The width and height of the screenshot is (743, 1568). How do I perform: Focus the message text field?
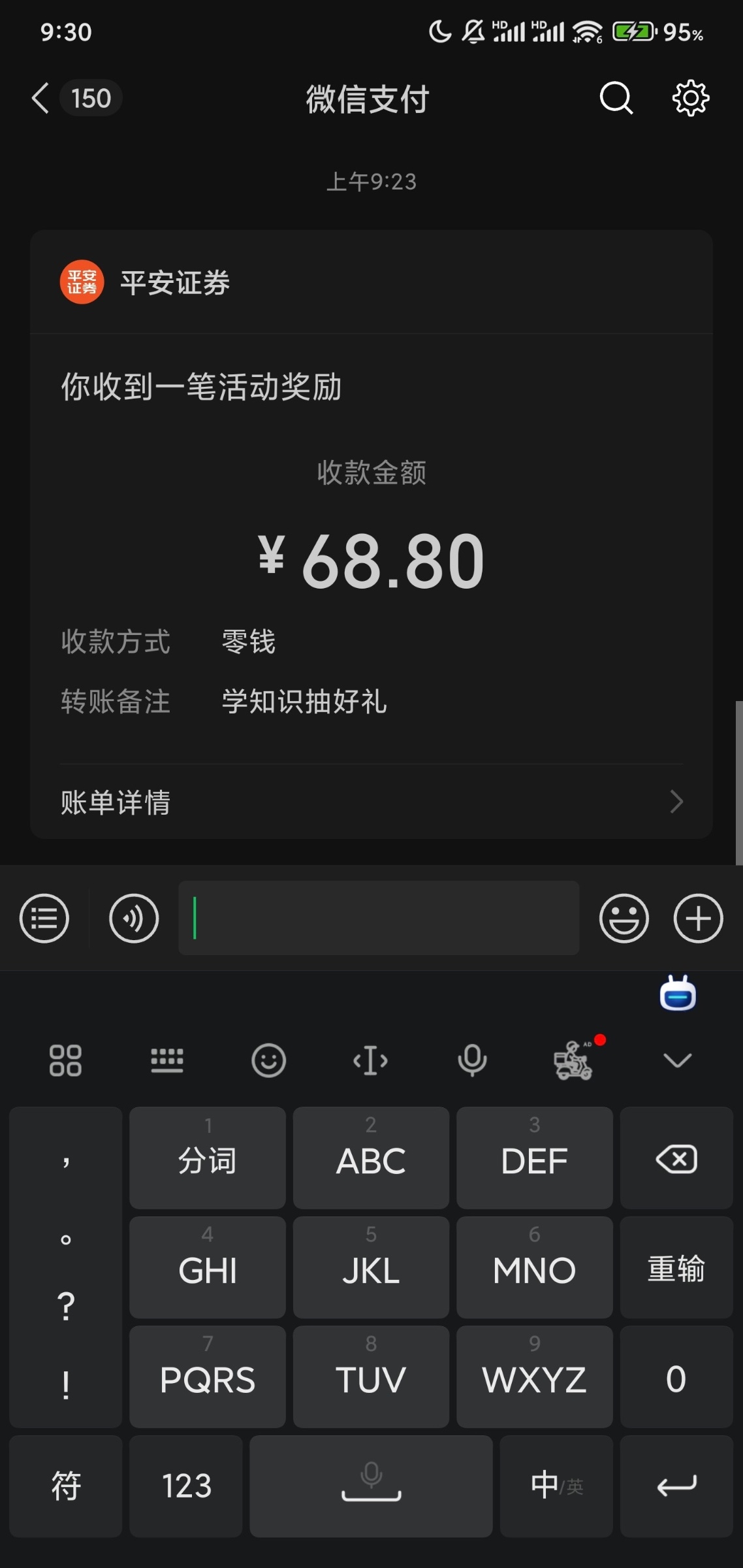379,918
